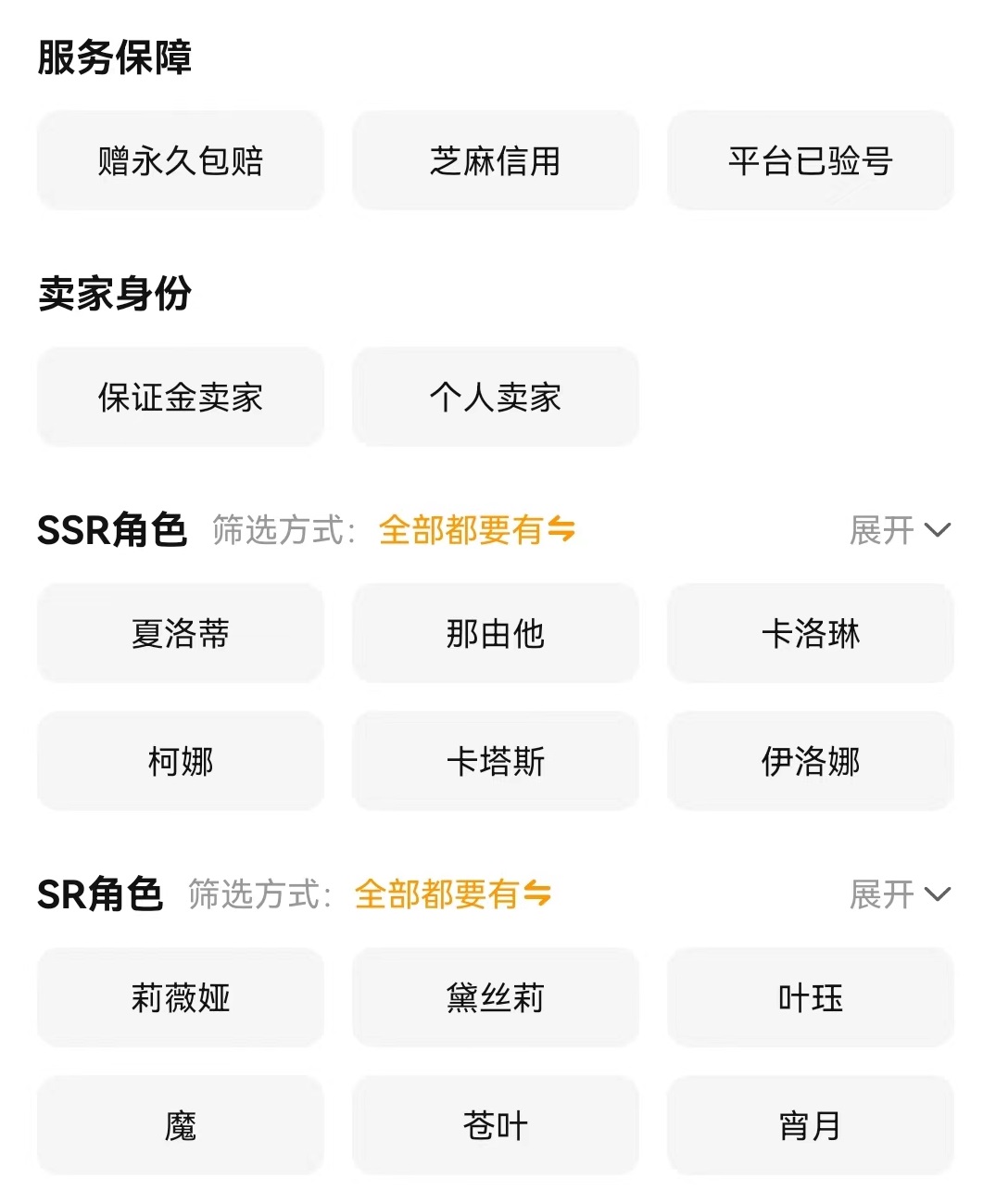
Task: Tap the 平台已验号 chip
Action: tap(811, 161)
